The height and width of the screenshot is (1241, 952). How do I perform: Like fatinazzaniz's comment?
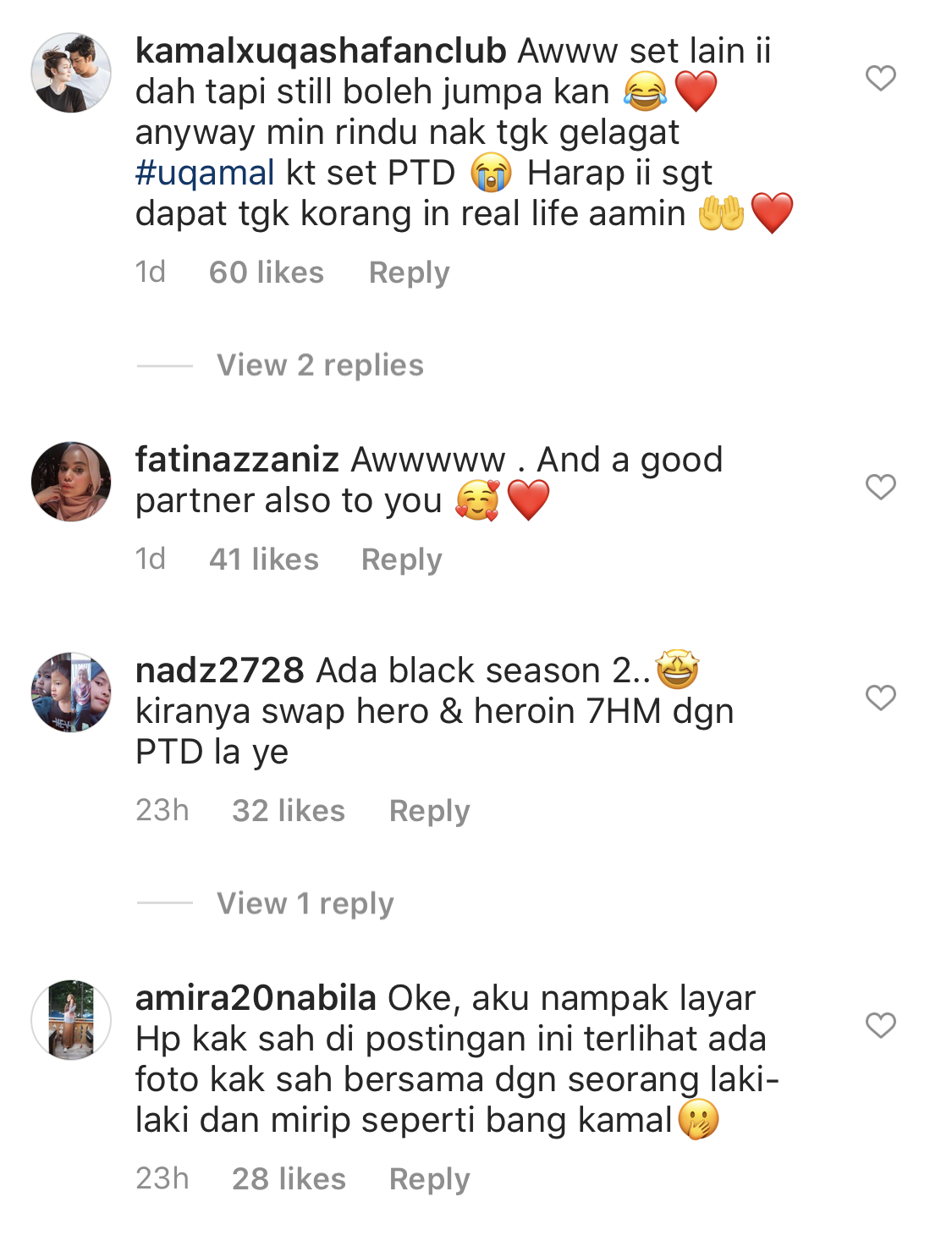(x=880, y=487)
